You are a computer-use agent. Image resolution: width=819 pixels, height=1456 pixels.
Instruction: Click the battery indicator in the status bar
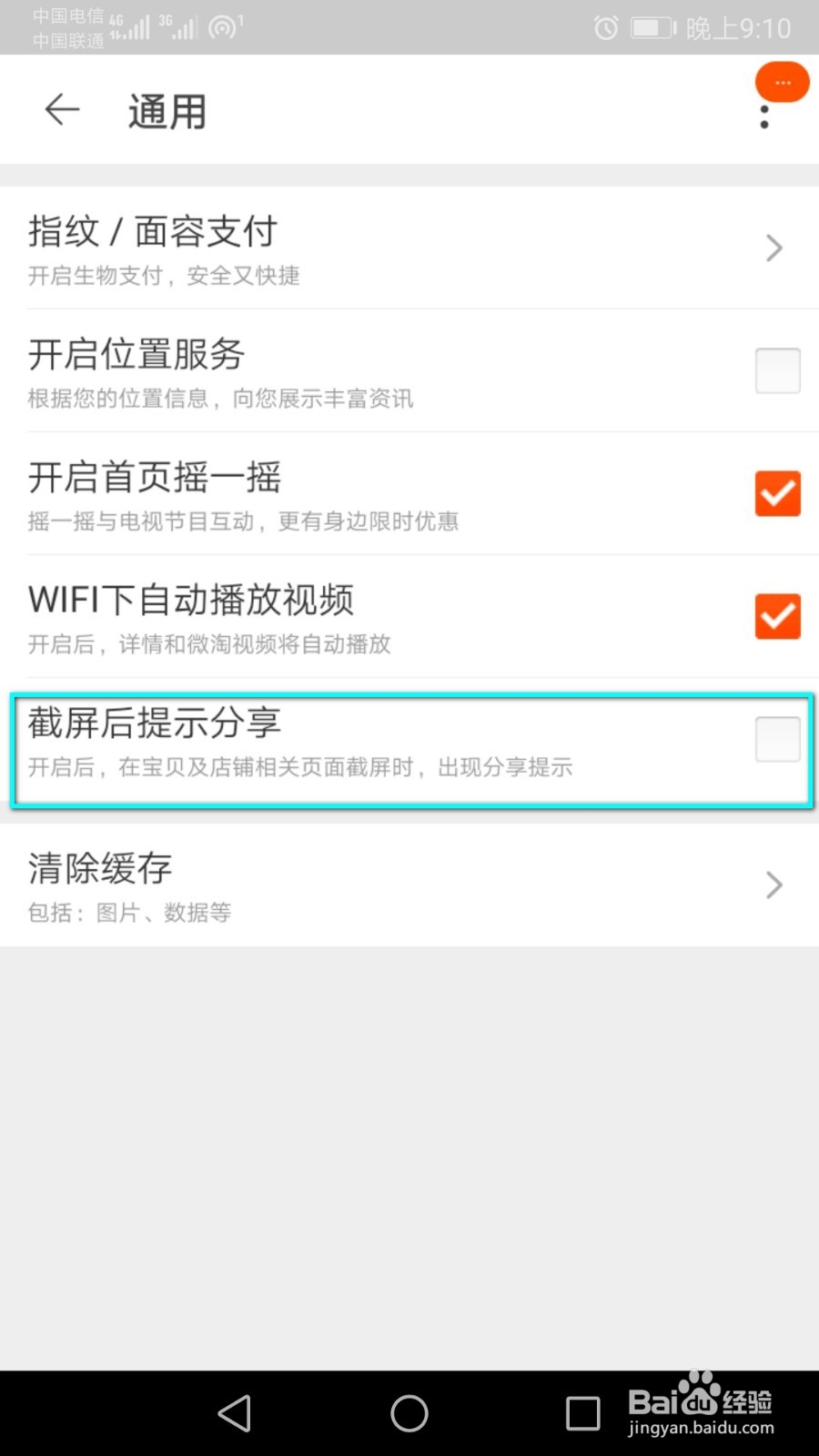coord(650,27)
